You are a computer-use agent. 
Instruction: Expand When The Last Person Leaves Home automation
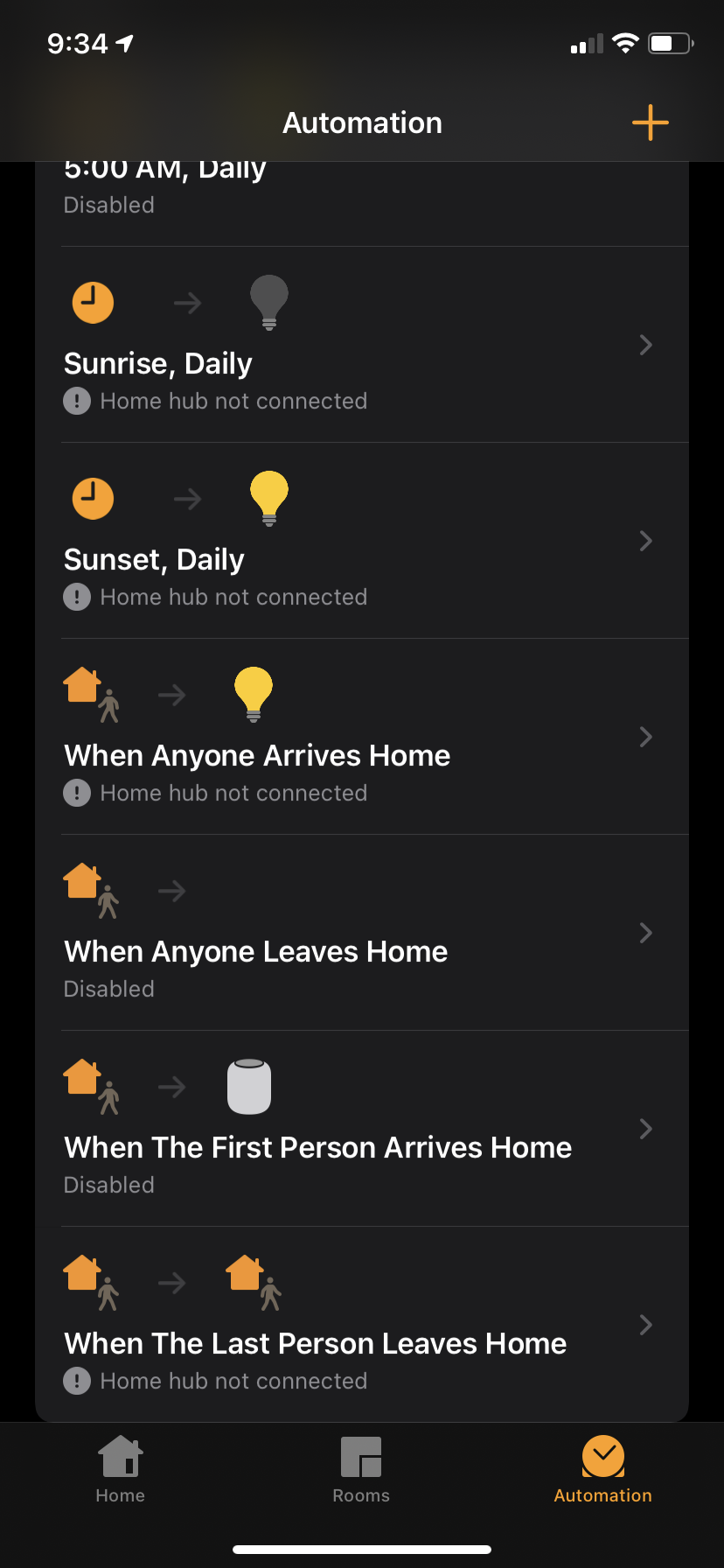(645, 1325)
